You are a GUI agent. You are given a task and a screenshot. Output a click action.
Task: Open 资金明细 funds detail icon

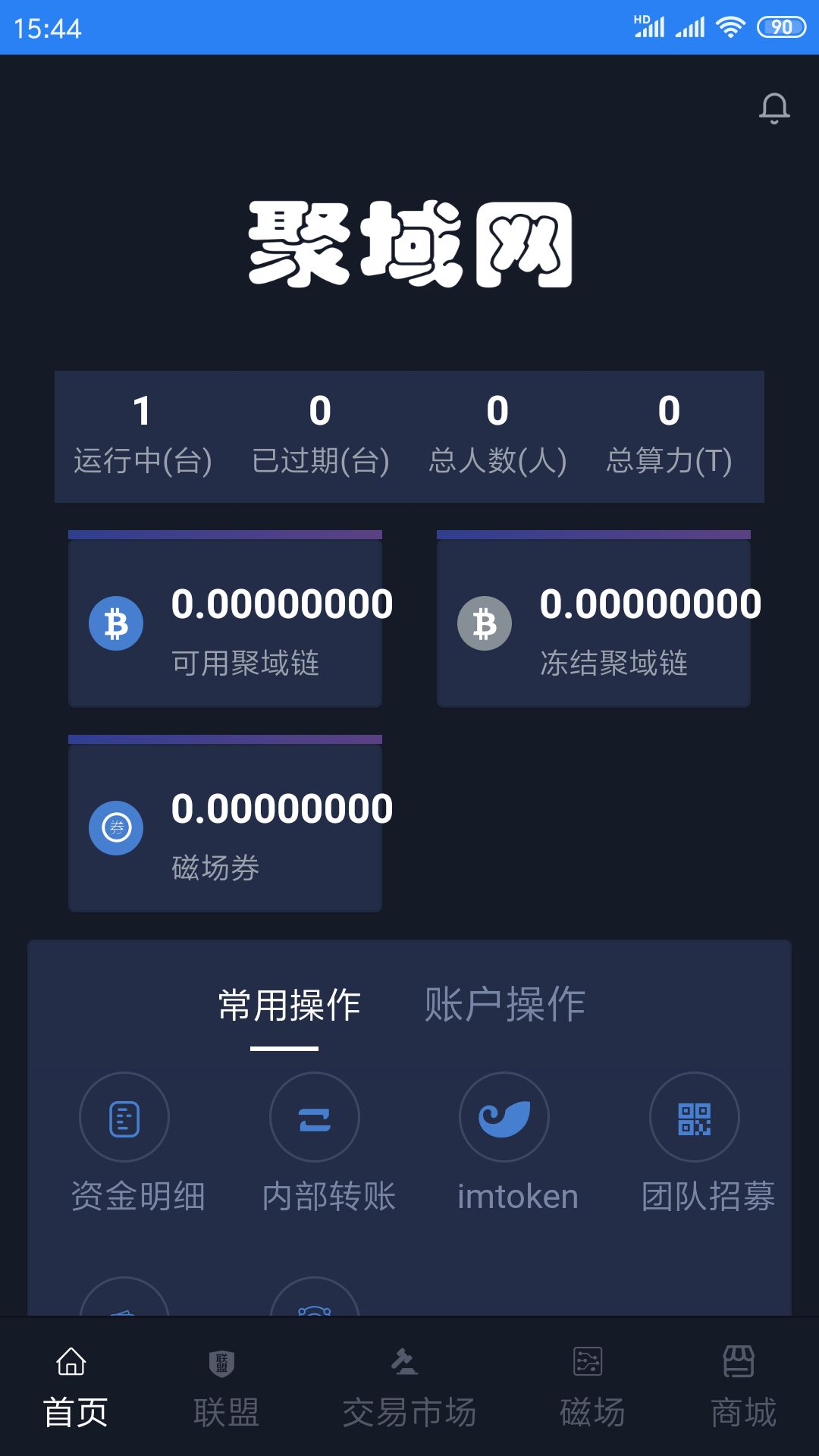[x=124, y=1118]
